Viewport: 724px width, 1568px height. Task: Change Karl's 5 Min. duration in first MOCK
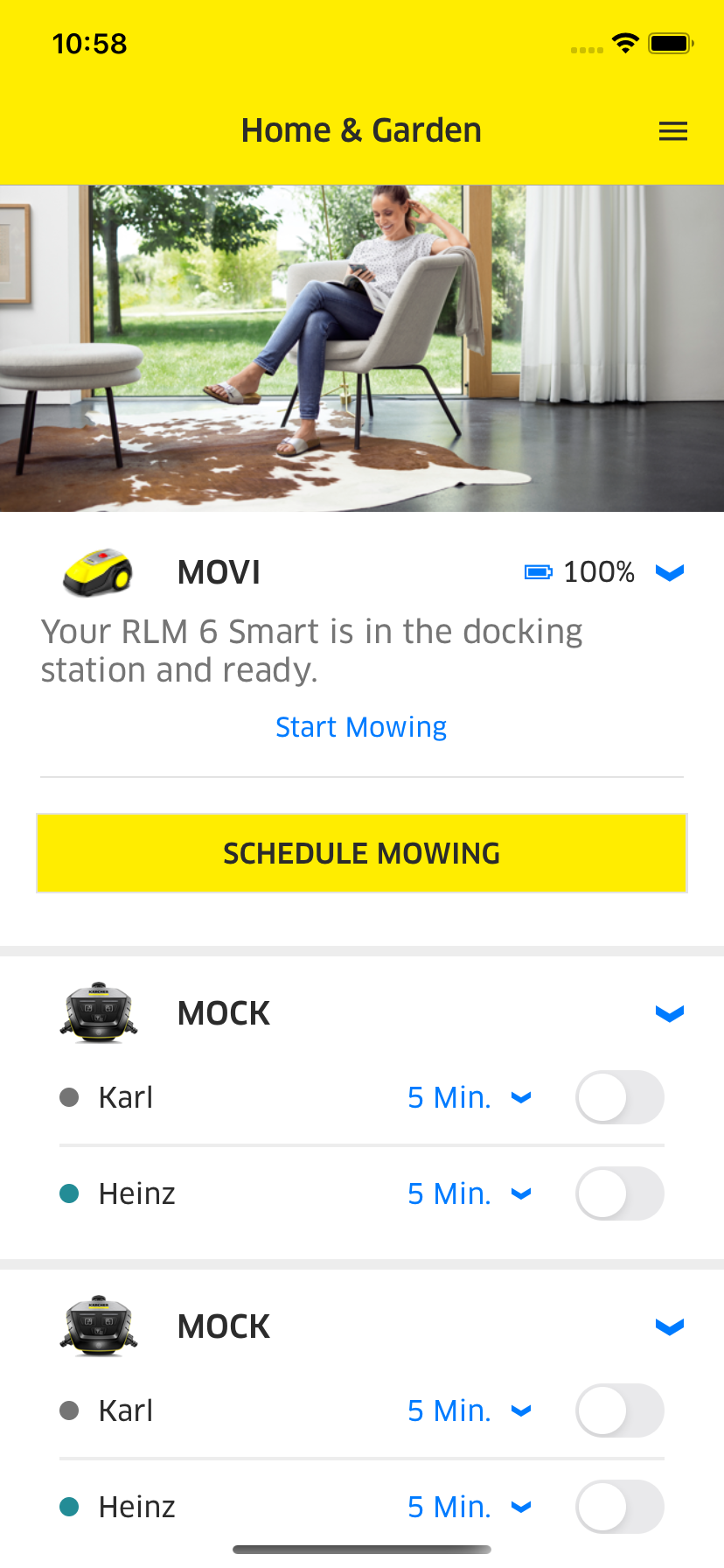click(x=469, y=1097)
